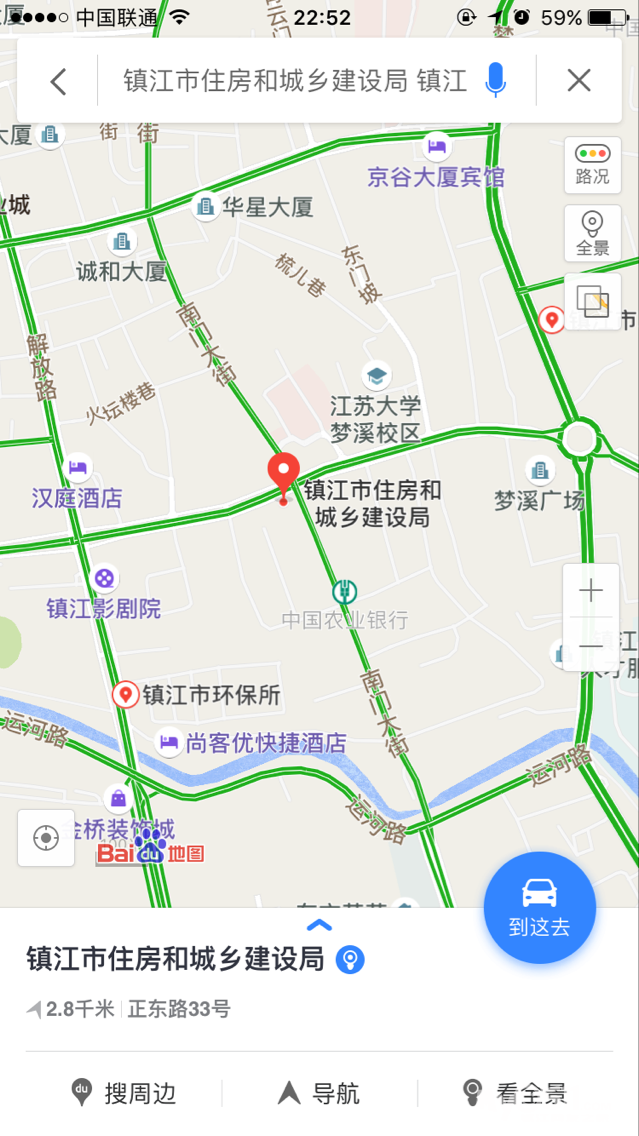Center the map on my location
Screen dimensions: 639x1136
coord(46,838)
